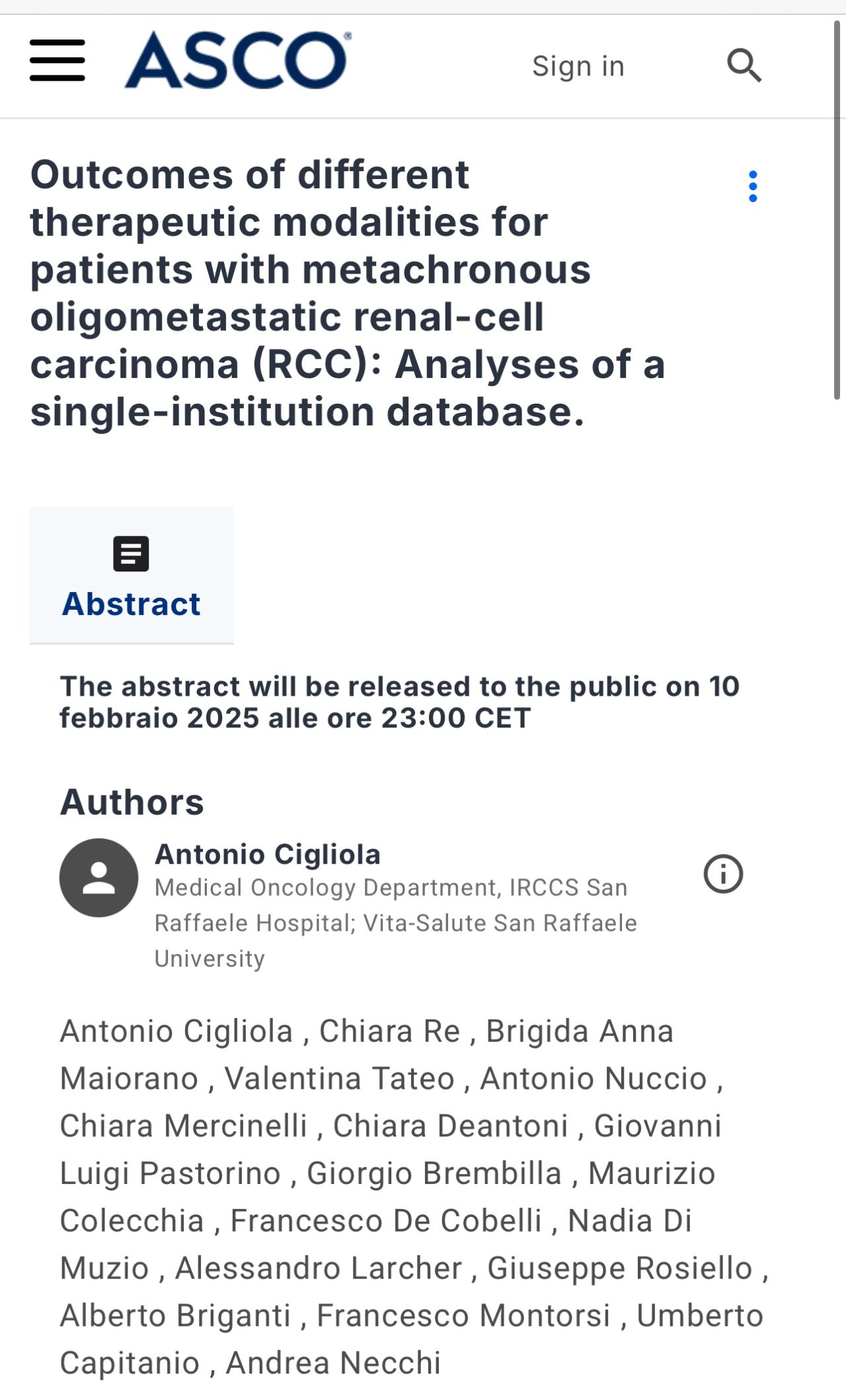Image resolution: width=846 pixels, height=1400 pixels.
Task: Select the Abstract tab
Action: click(x=132, y=575)
